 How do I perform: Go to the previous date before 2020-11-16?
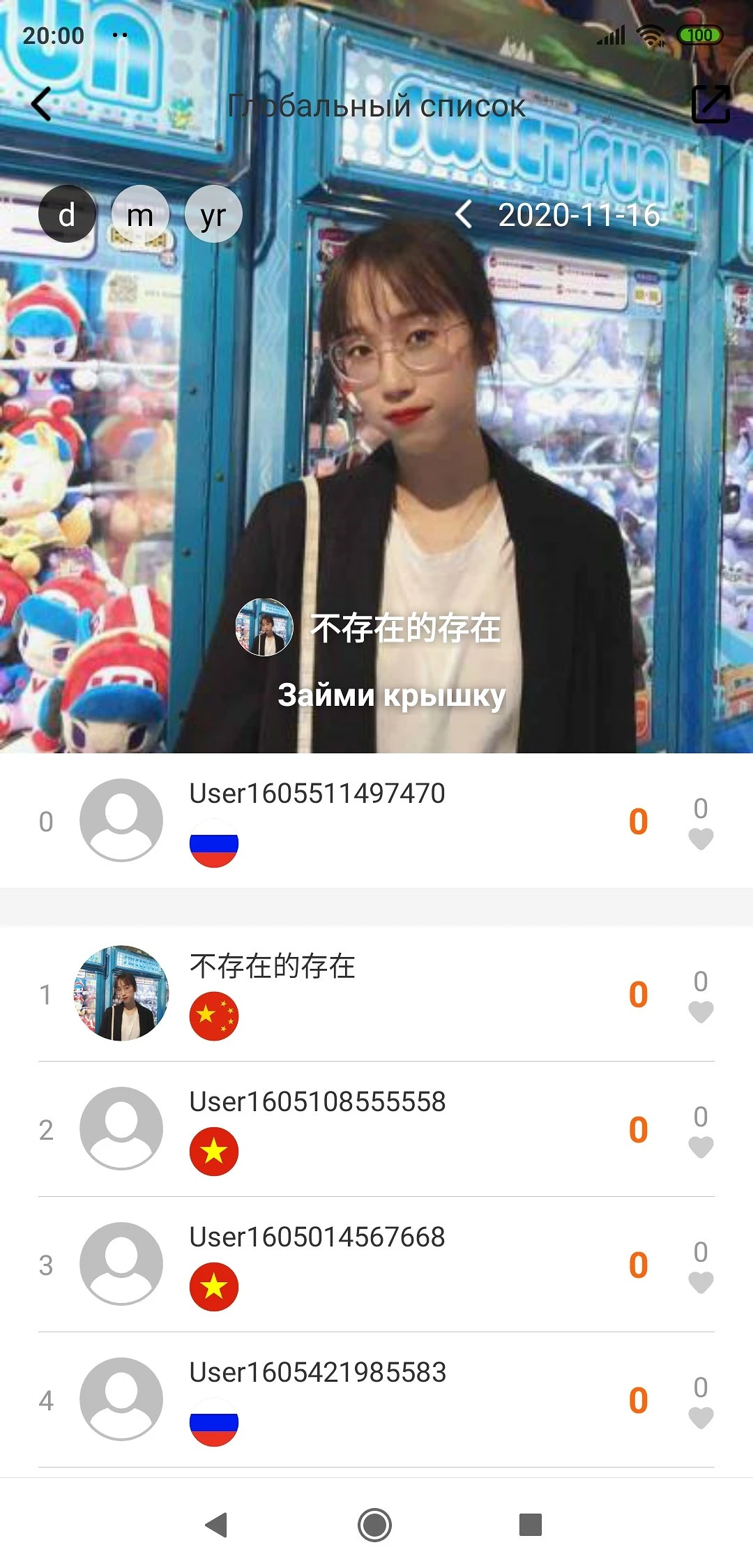(464, 214)
